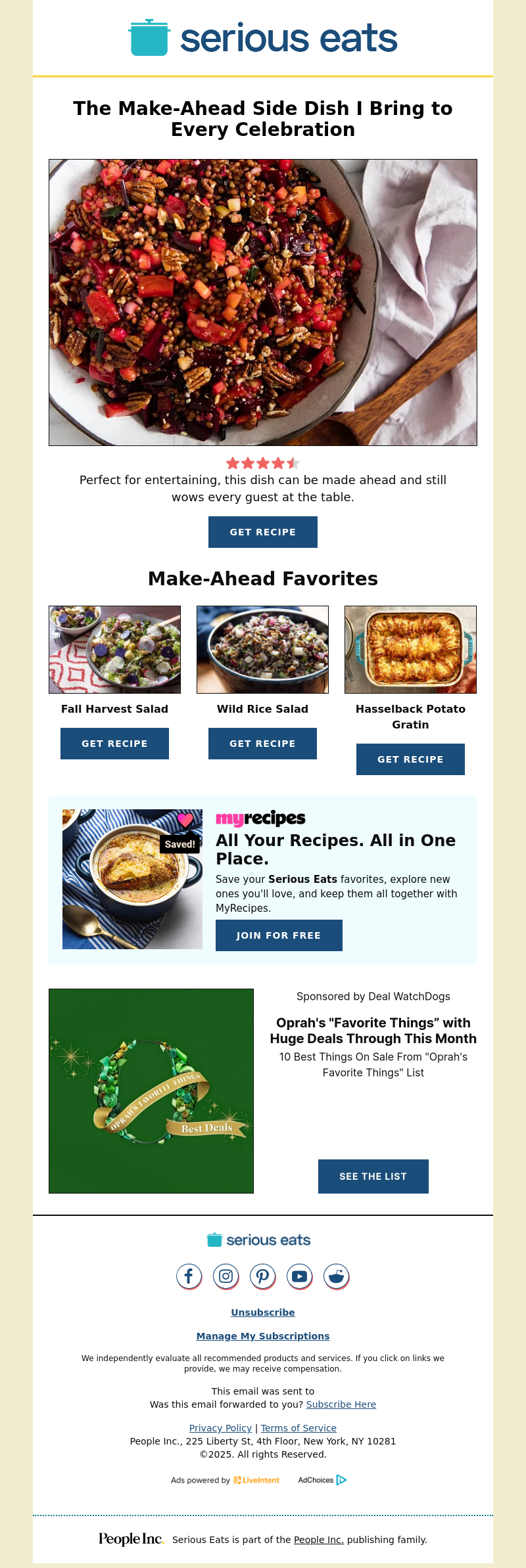The width and height of the screenshot is (526, 1568).
Task: Get the Wild Rice Salad recipe
Action: click(x=262, y=744)
